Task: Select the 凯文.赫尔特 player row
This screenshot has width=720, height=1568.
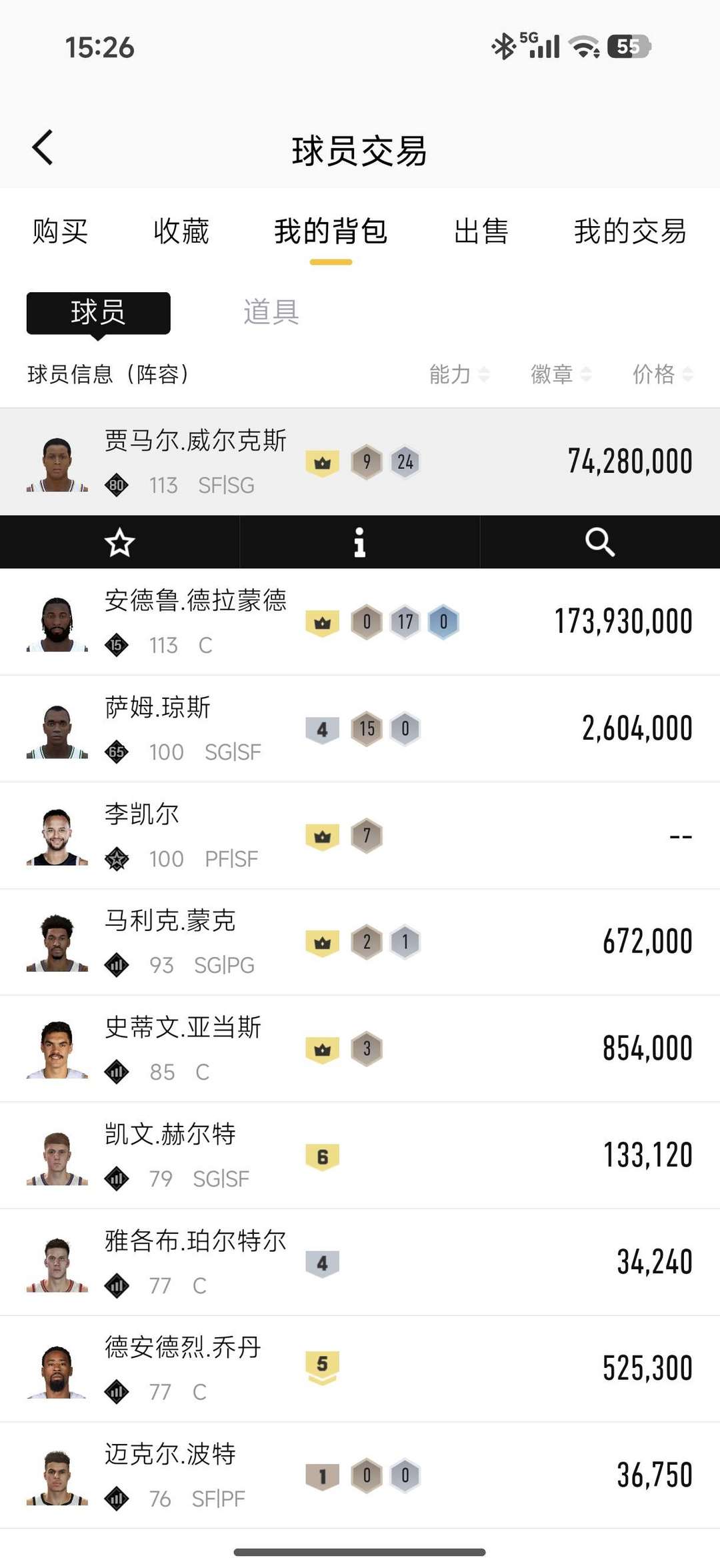Action: (360, 1155)
